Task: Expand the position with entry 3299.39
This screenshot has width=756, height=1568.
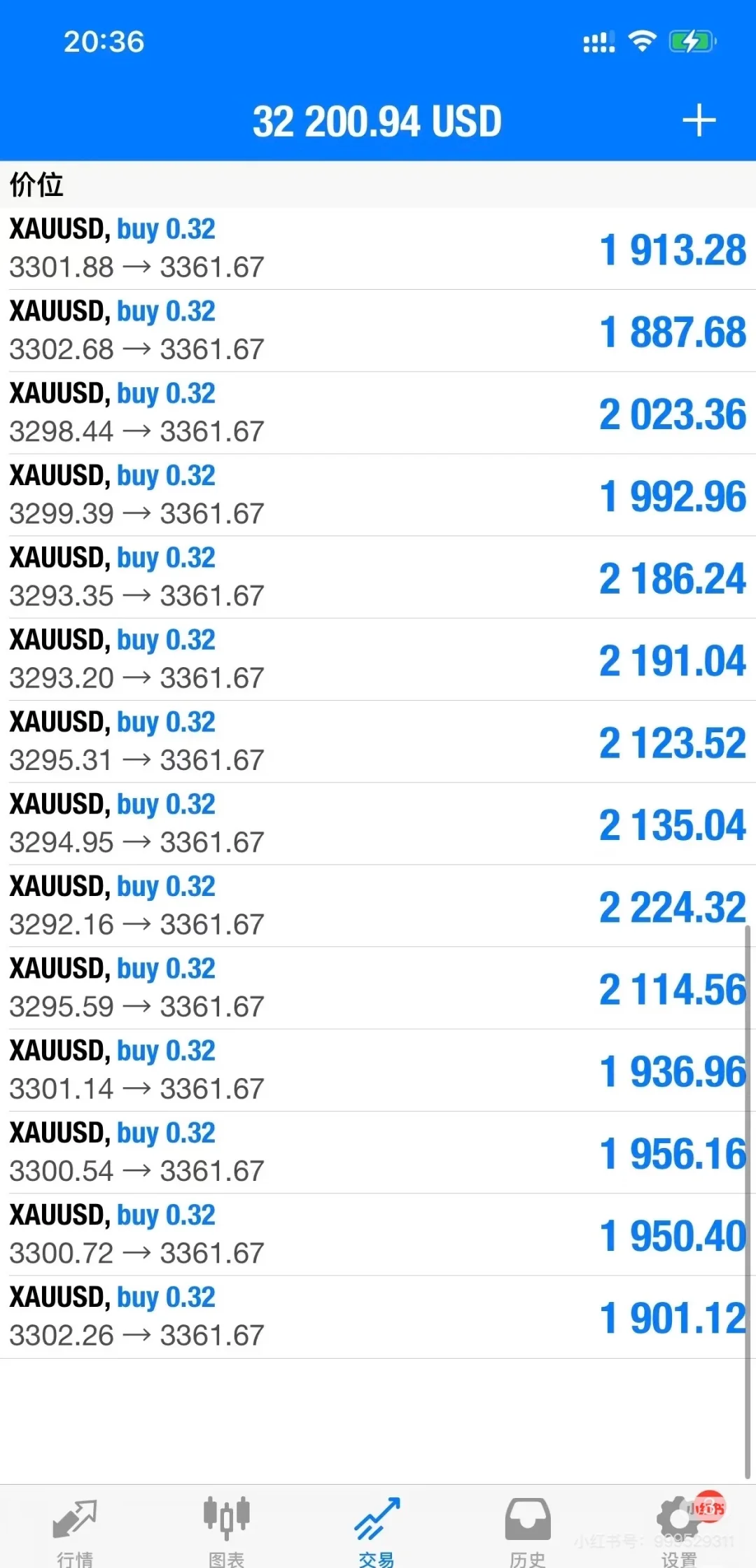Action: click(x=378, y=495)
